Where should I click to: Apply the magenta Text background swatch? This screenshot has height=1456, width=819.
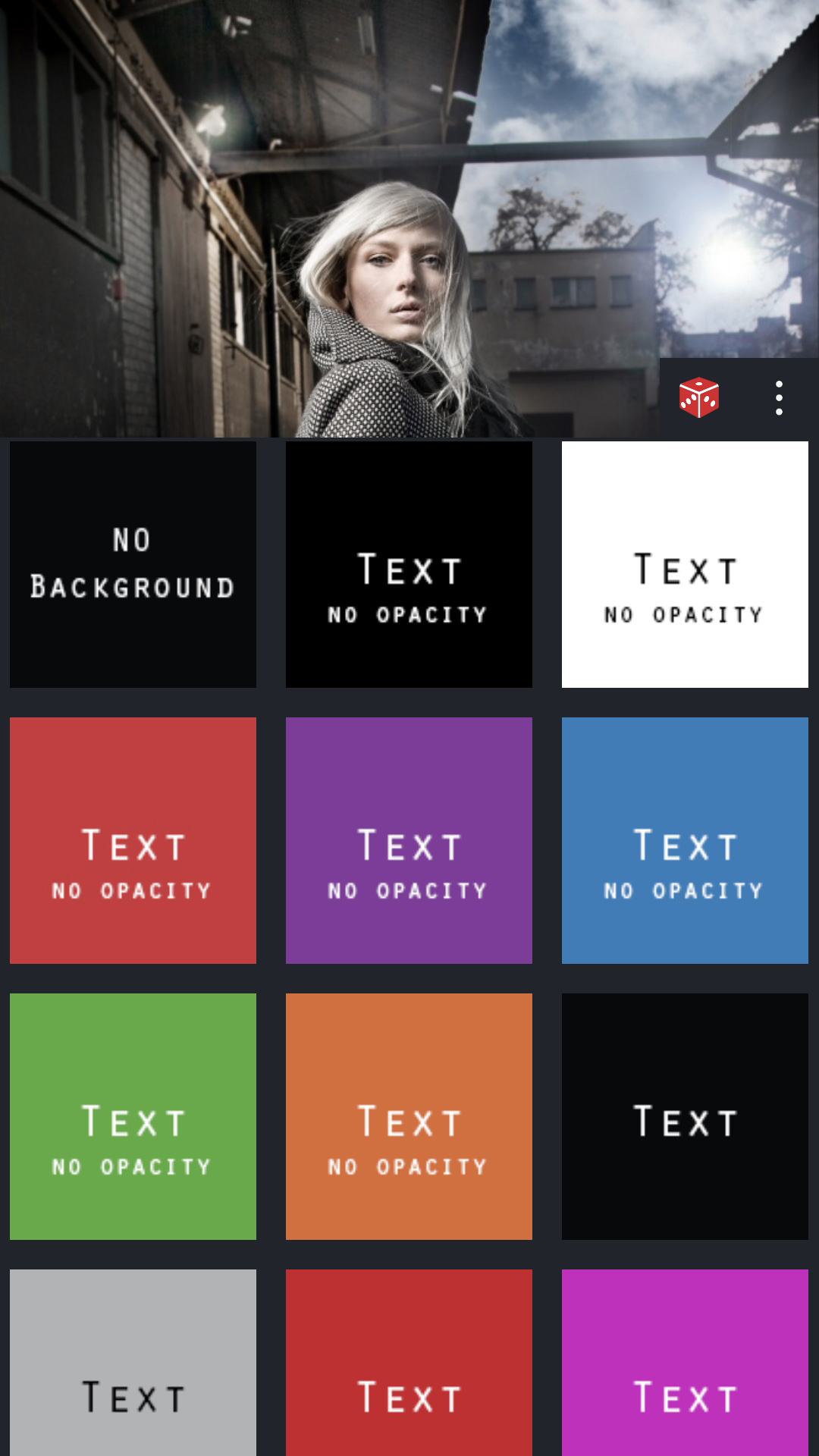click(685, 1365)
